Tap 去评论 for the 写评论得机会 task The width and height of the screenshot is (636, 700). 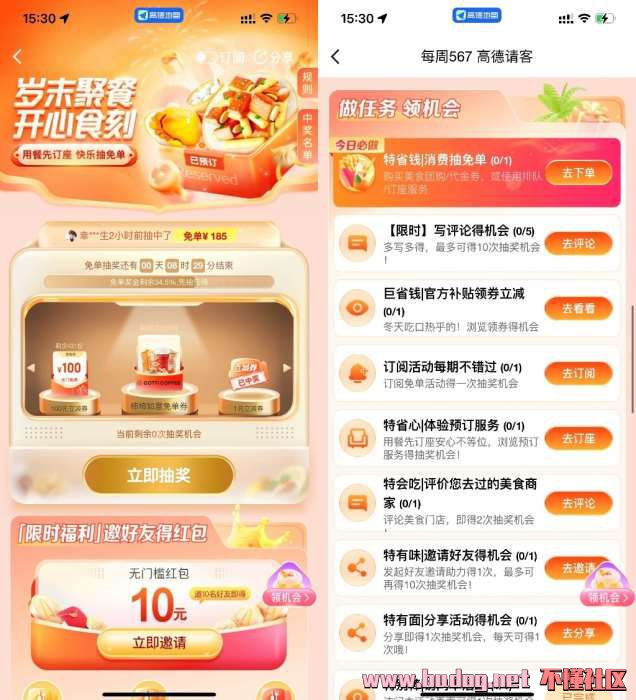click(578, 243)
